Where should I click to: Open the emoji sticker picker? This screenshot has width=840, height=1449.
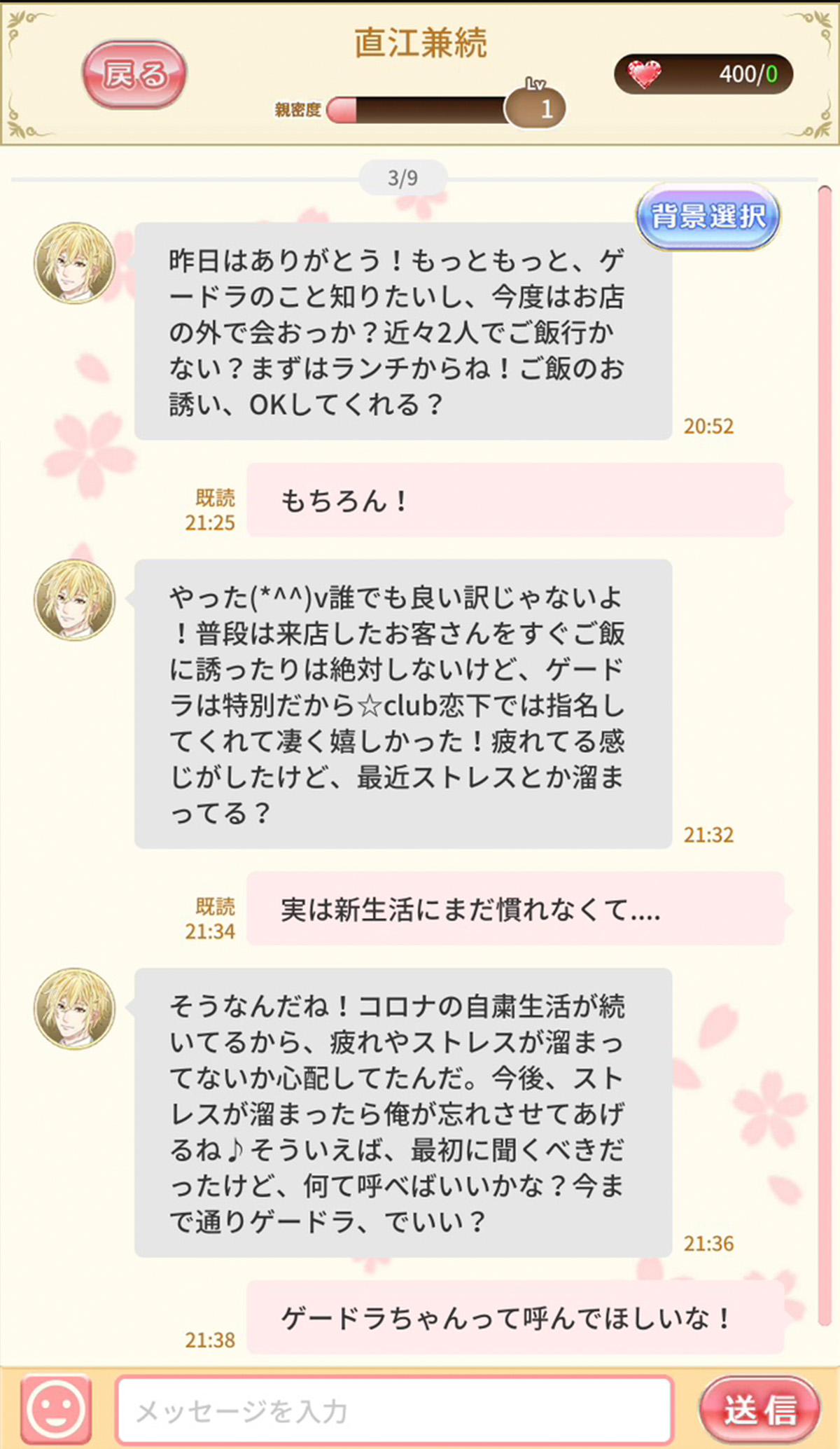tap(56, 1409)
